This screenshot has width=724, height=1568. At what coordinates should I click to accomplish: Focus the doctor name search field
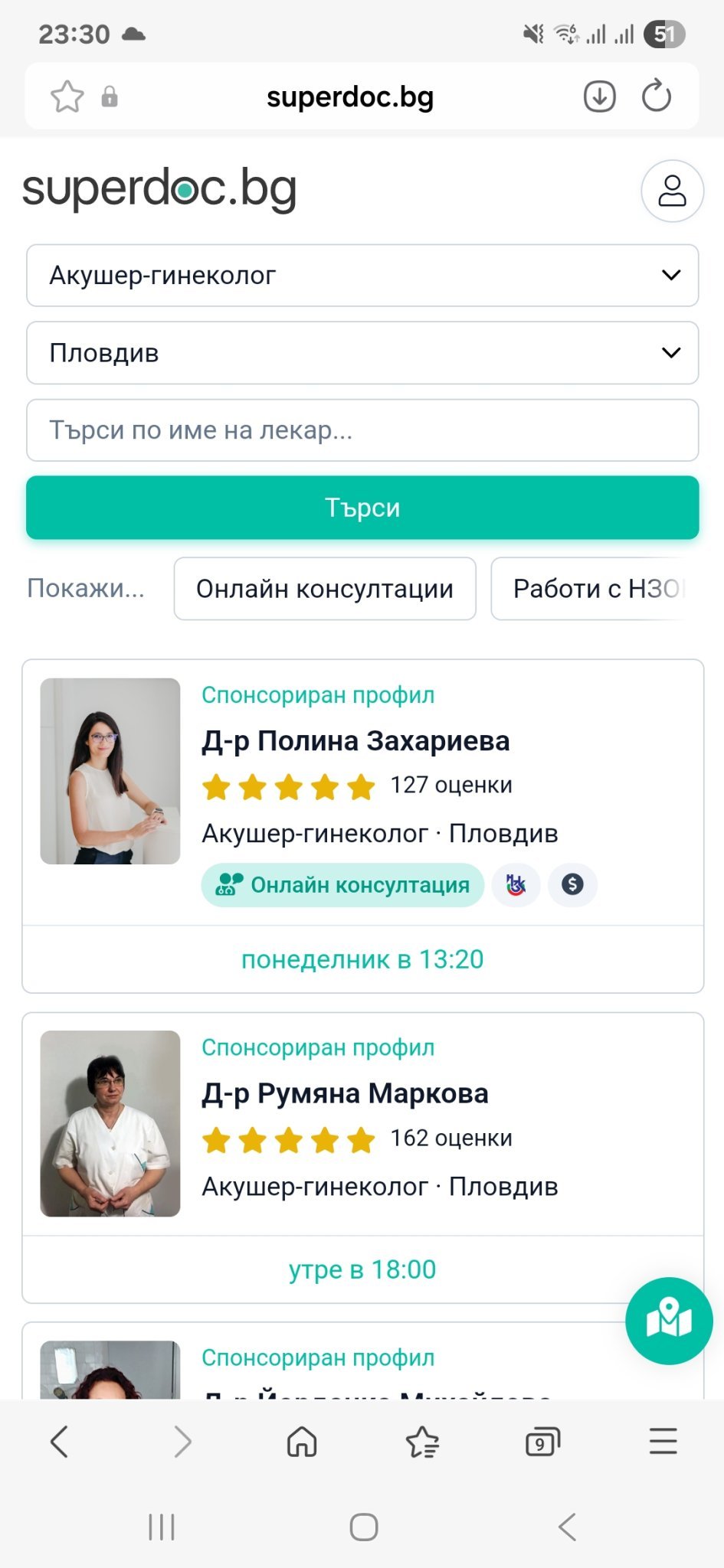click(362, 430)
